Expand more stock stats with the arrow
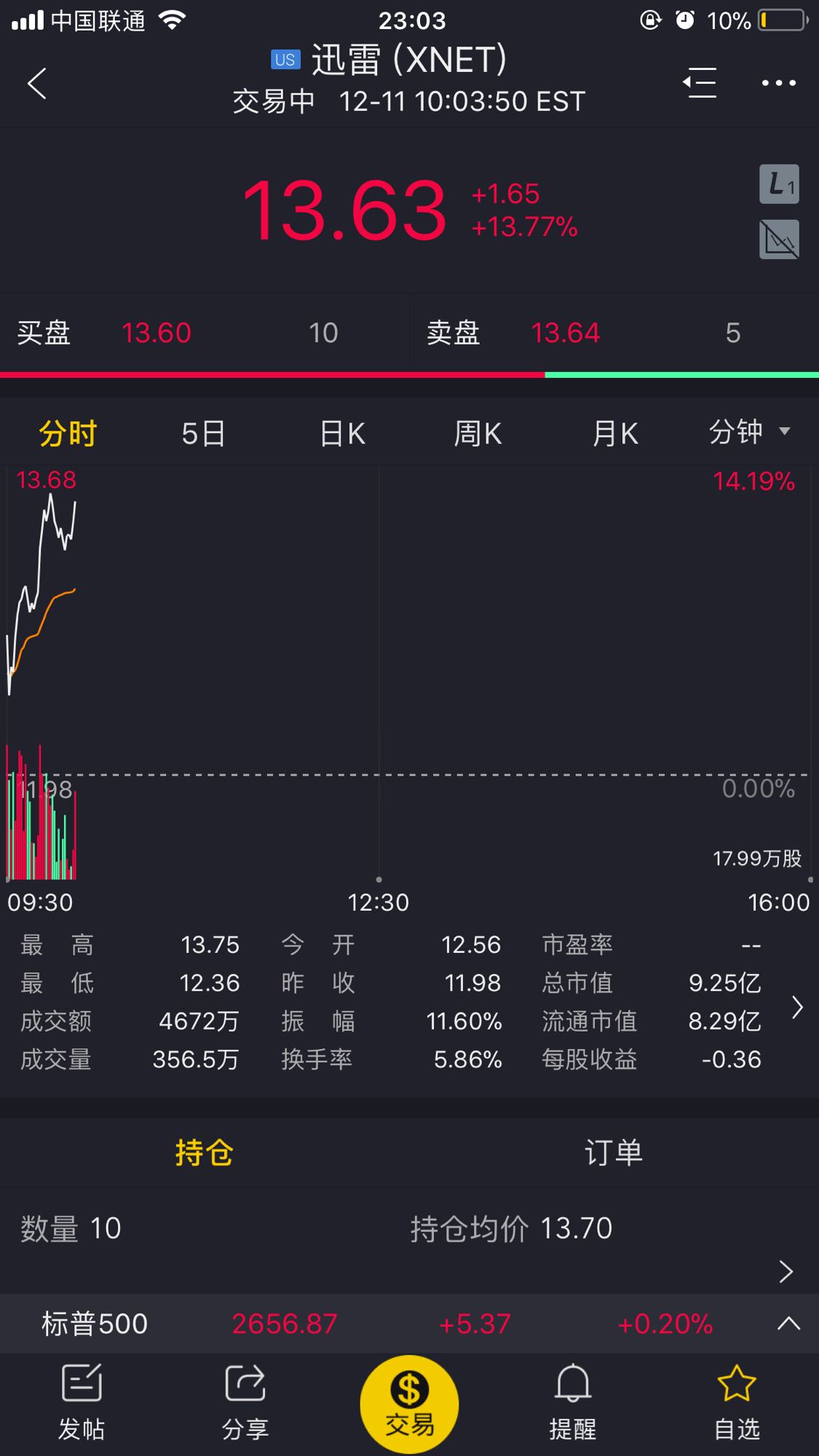This screenshot has width=819, height=1456. coord(797,1007)
